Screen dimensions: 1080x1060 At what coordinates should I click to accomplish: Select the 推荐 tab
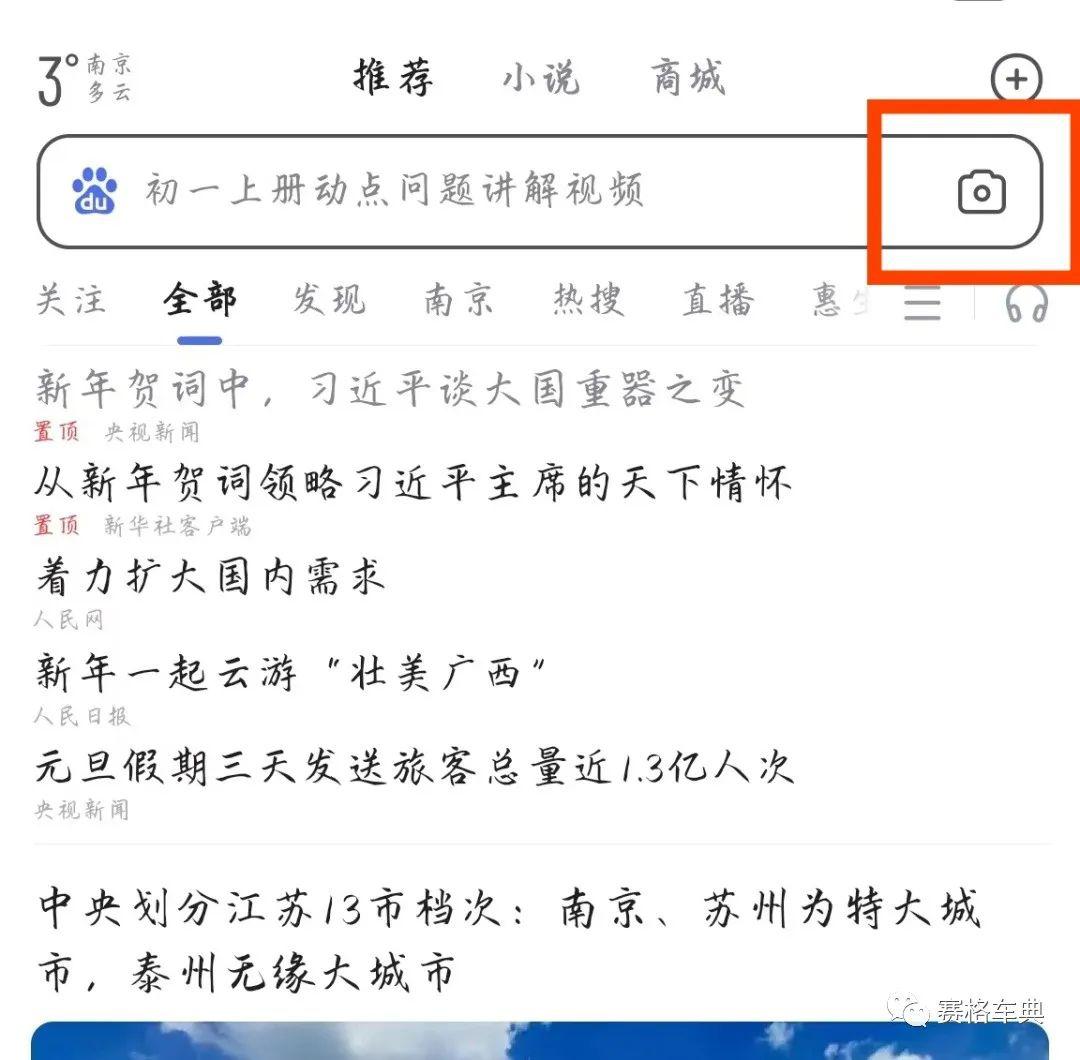point(394,78)
